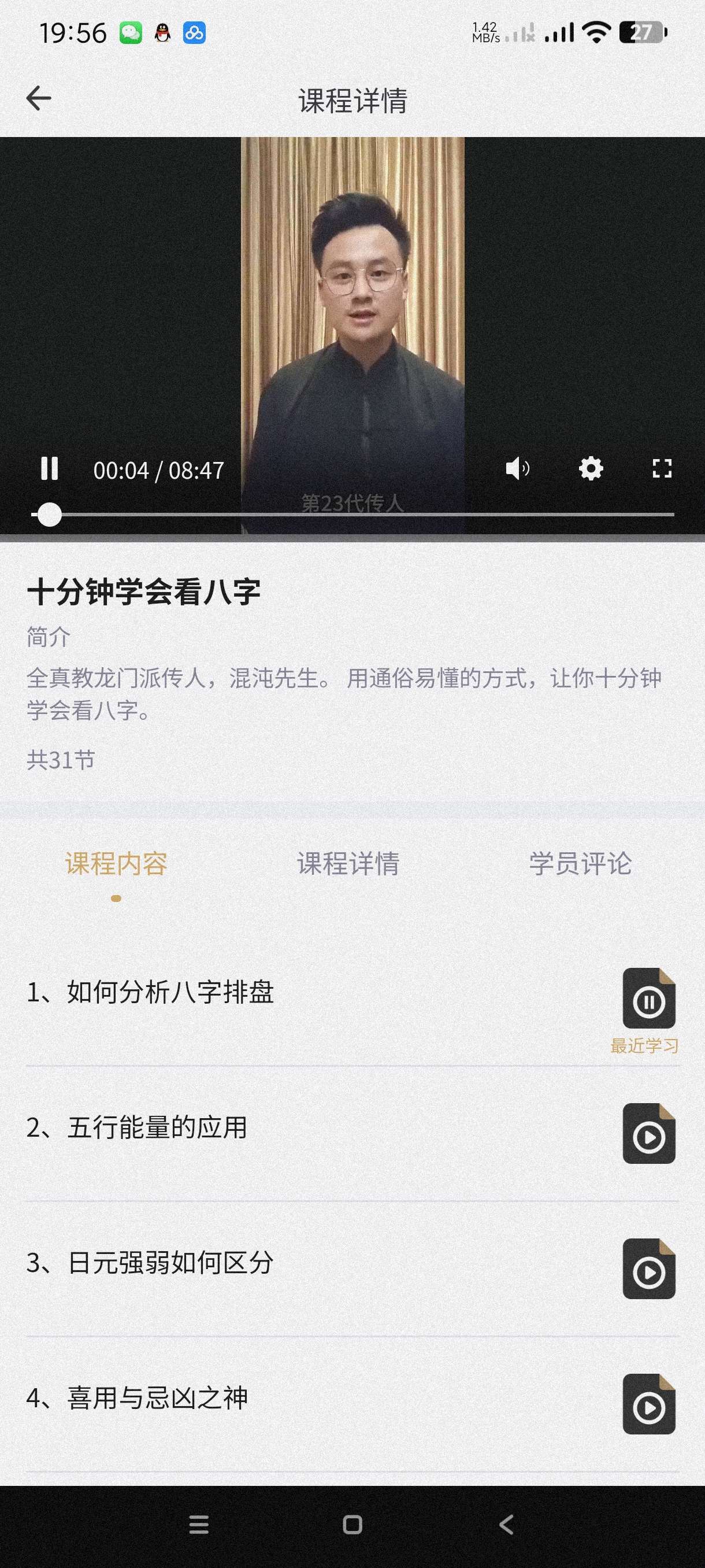Open video playback settings gear
Image resolution: width=705 pixels, height=1568 pixels.
[591, 469]
